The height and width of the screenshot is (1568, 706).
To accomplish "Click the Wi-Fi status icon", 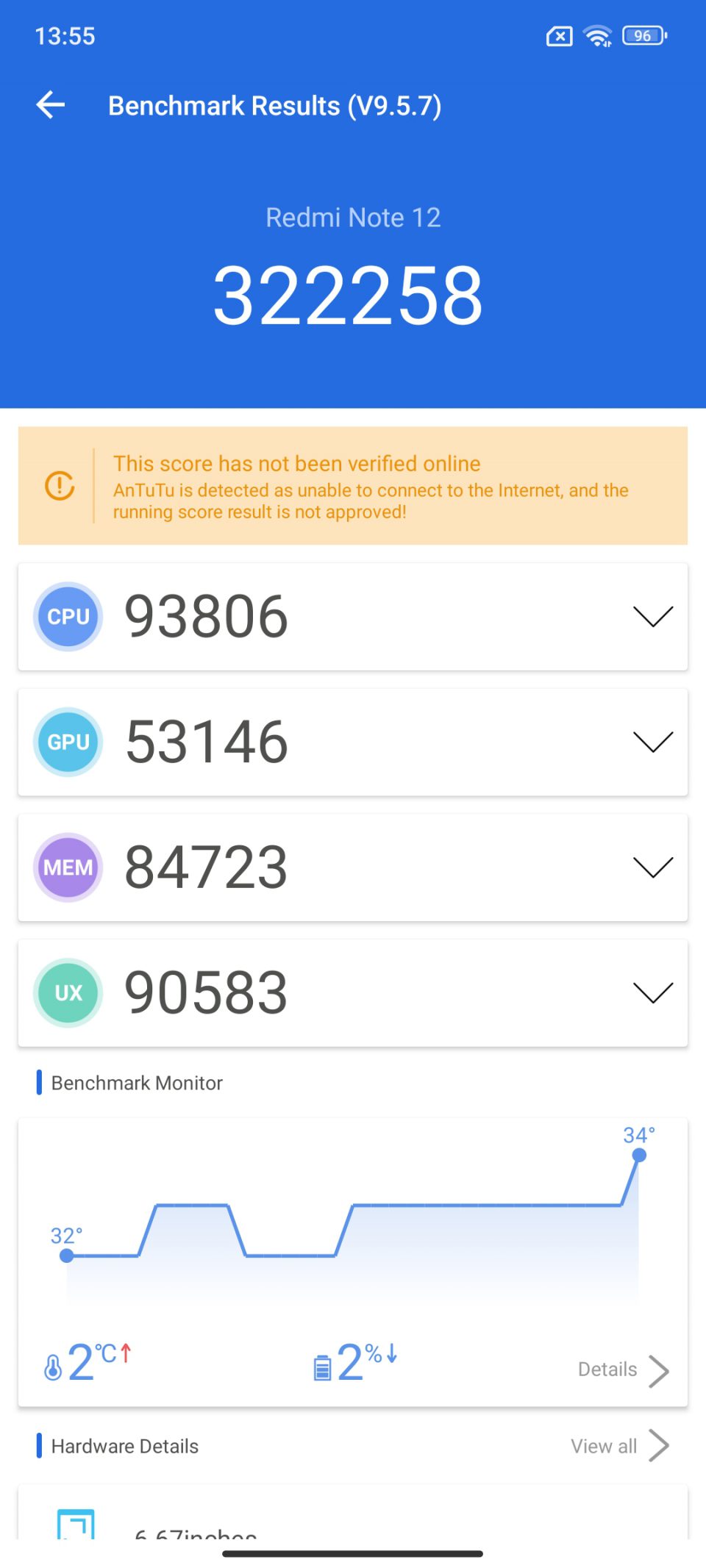I will pyautogui.click(x=596, y=35).
